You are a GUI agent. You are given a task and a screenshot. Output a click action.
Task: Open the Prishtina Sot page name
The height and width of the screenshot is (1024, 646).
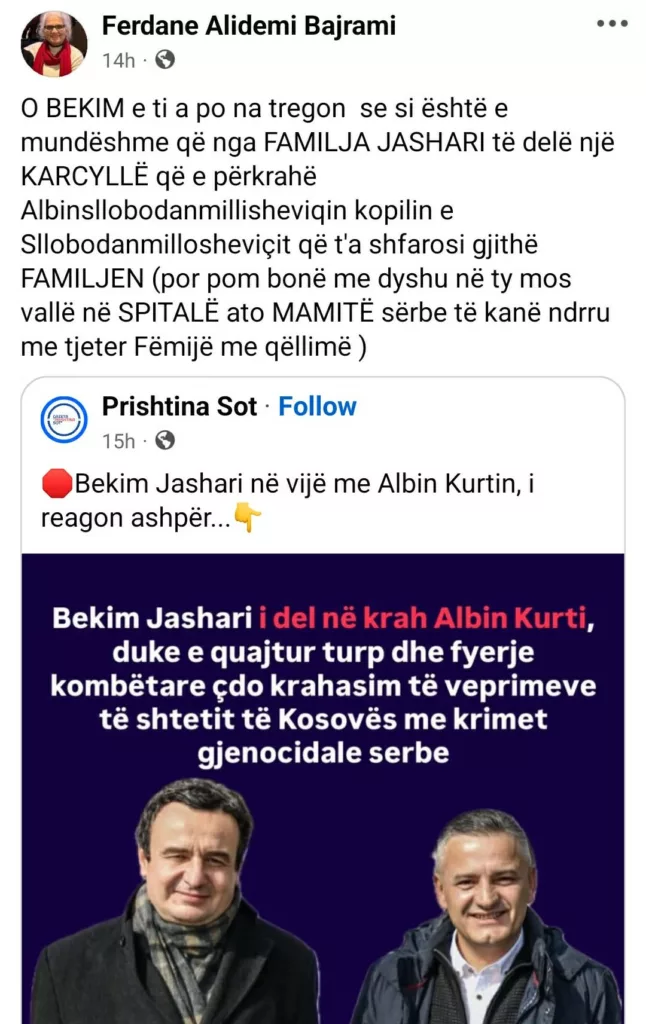click(180, 407)
